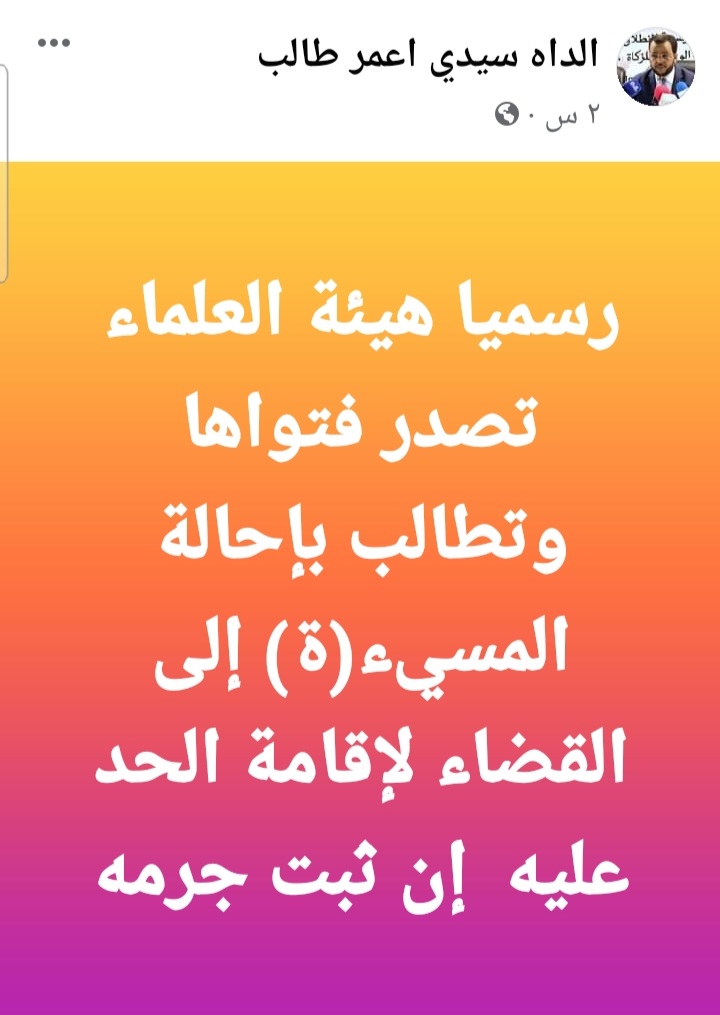Tap the author name الداه سيدي اعمر طالب

(429, 54)
